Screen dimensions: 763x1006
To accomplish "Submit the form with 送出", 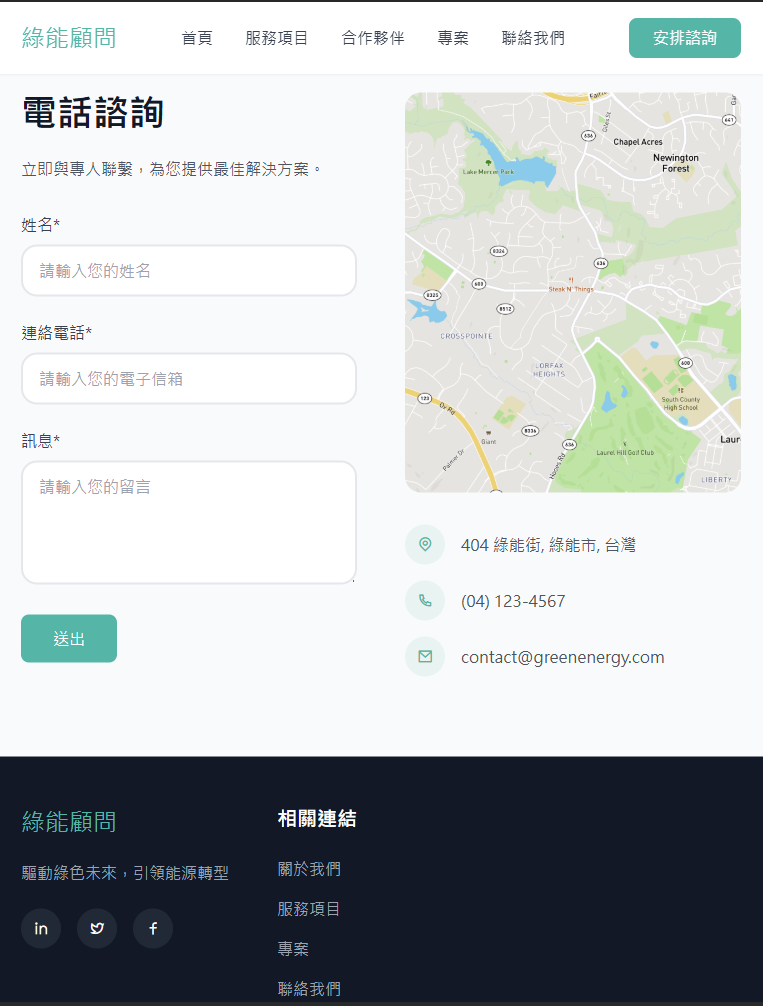I will tap(69, 638).
